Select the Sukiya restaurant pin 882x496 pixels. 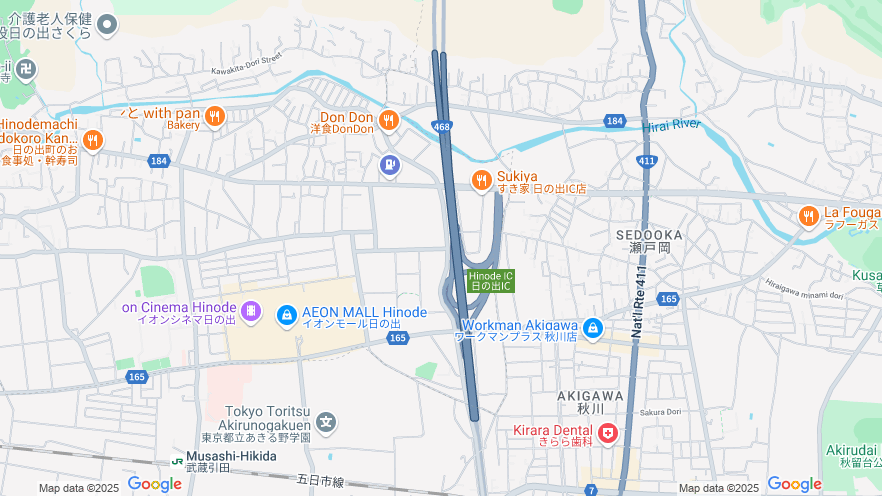click(x=482, y=180)
